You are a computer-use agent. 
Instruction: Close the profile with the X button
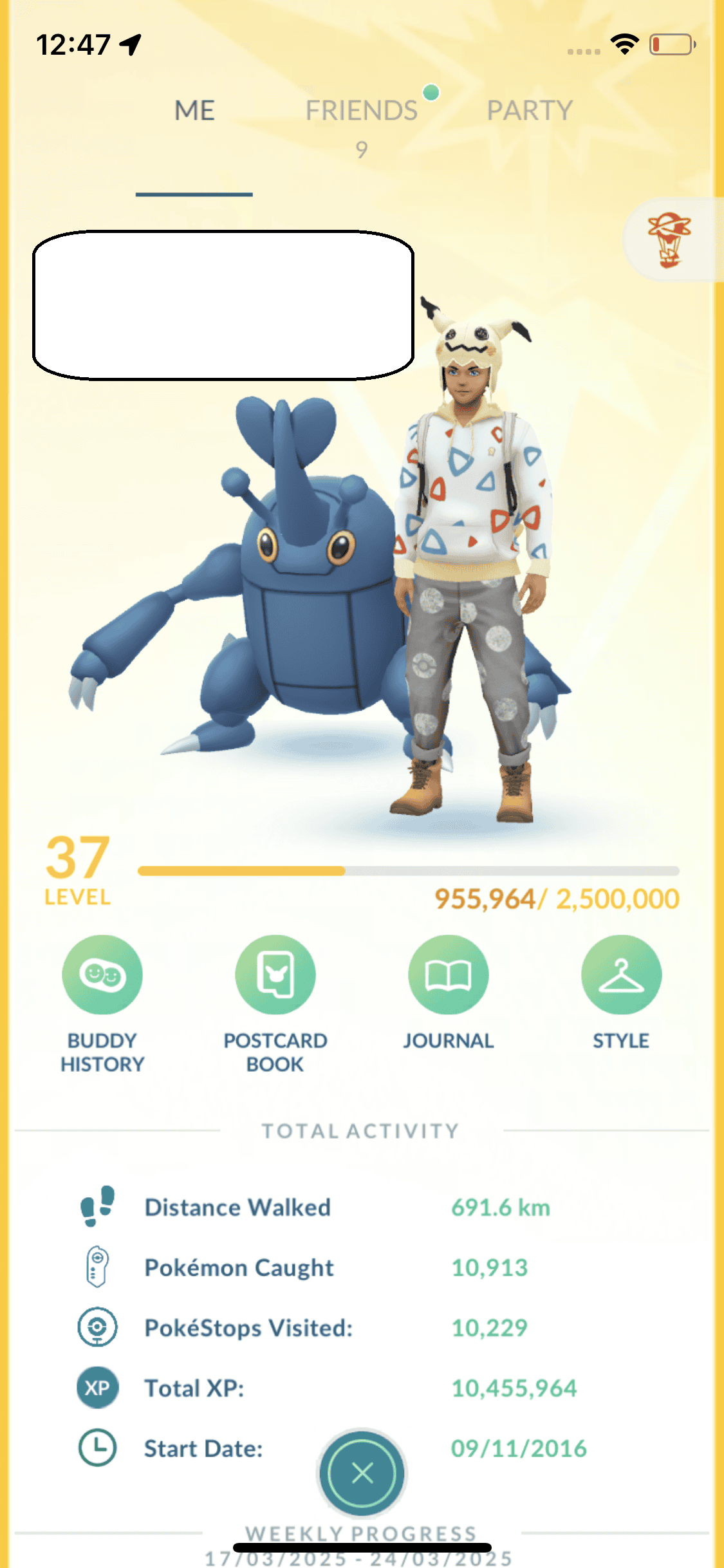(x=362, y=1473)
